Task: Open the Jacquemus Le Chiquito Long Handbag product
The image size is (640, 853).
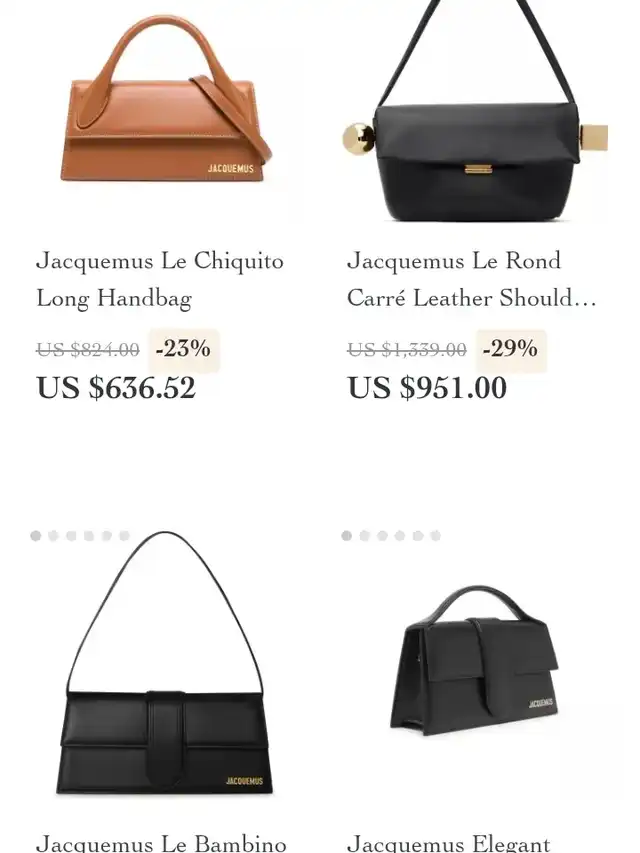Action: (165, 99)
